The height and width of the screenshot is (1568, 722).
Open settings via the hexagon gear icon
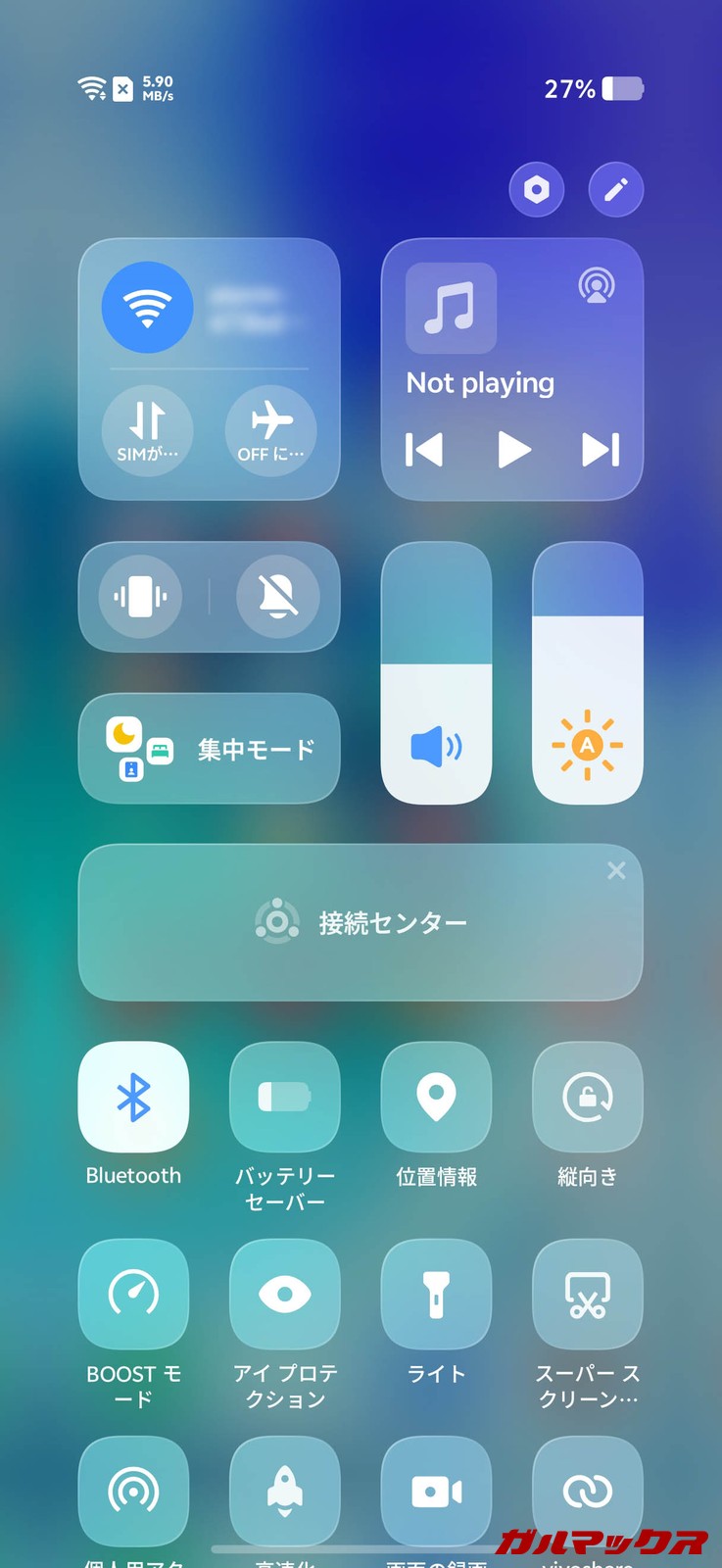537,189
